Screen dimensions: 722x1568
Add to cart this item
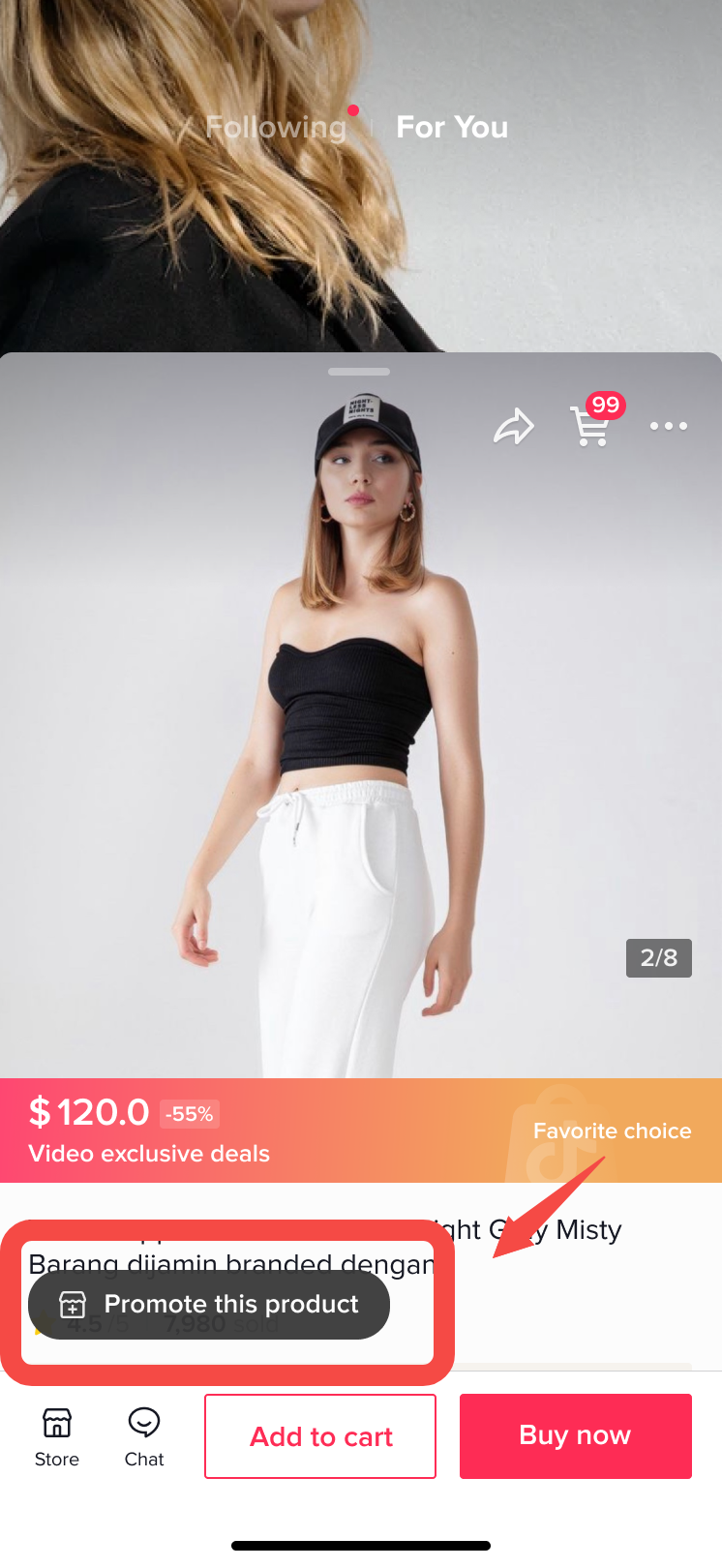point(320,1436)
